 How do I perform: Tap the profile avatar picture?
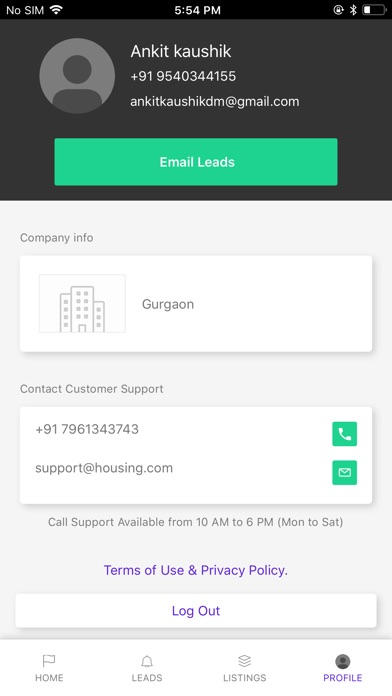(77, 76)
